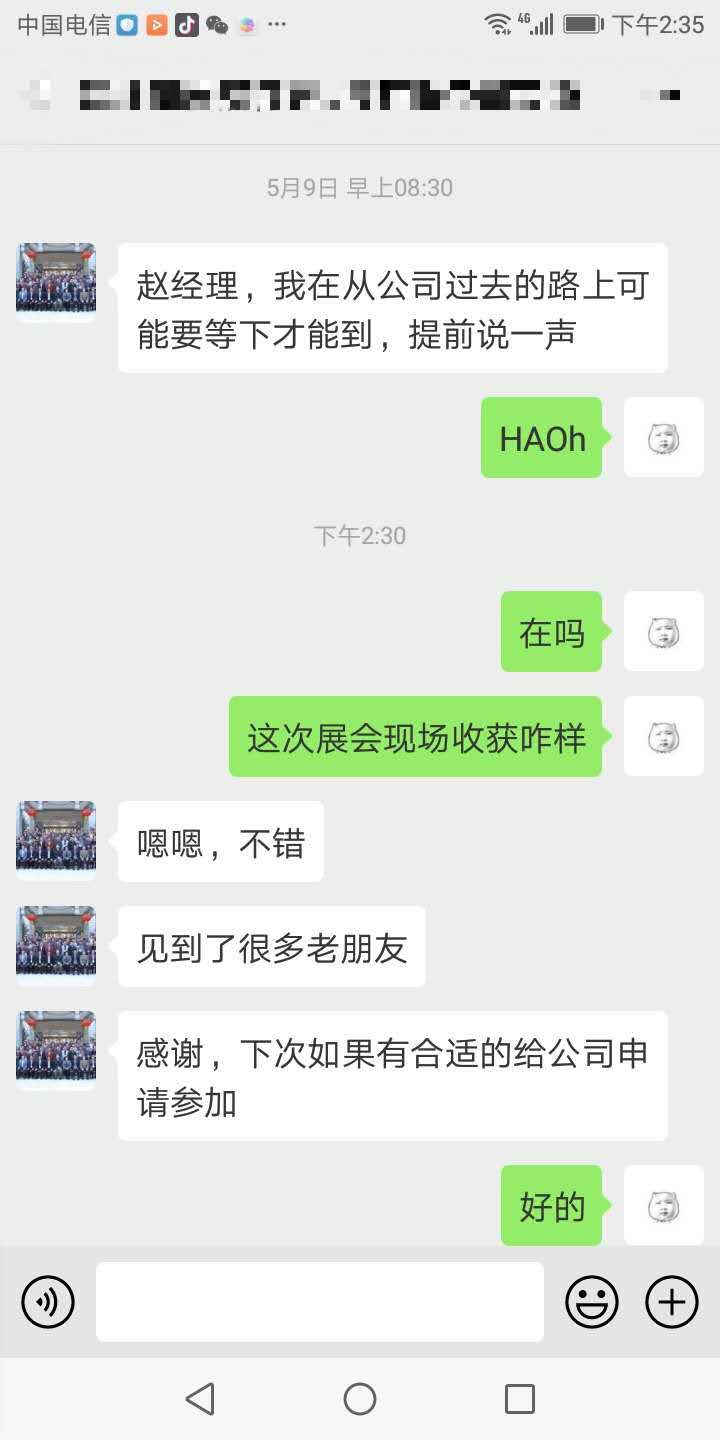Open recent apps from navigation bar
Image resolution: width=720 pixels, height=1440 pixels.
[x=520, y=1398]
